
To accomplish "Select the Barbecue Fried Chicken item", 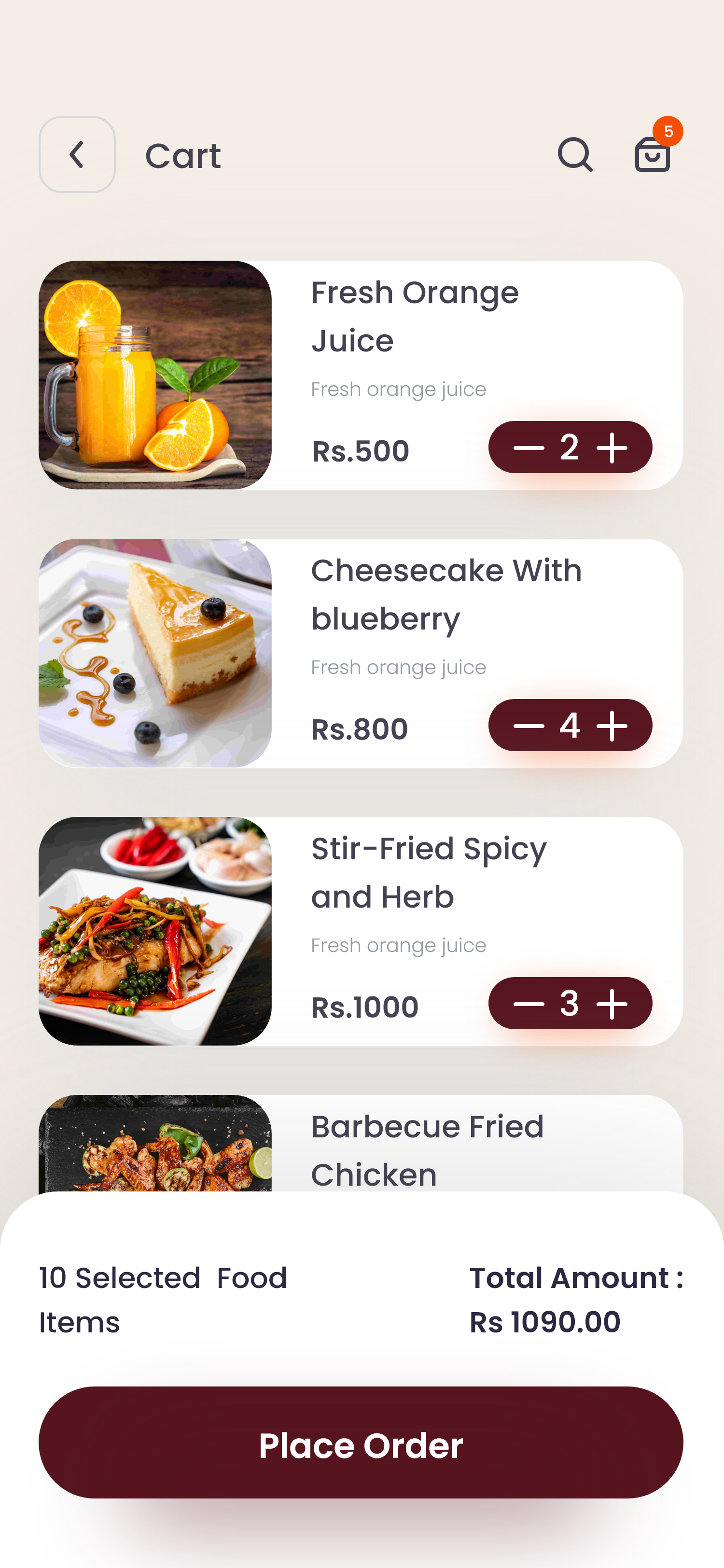I will pos(427,1149).
